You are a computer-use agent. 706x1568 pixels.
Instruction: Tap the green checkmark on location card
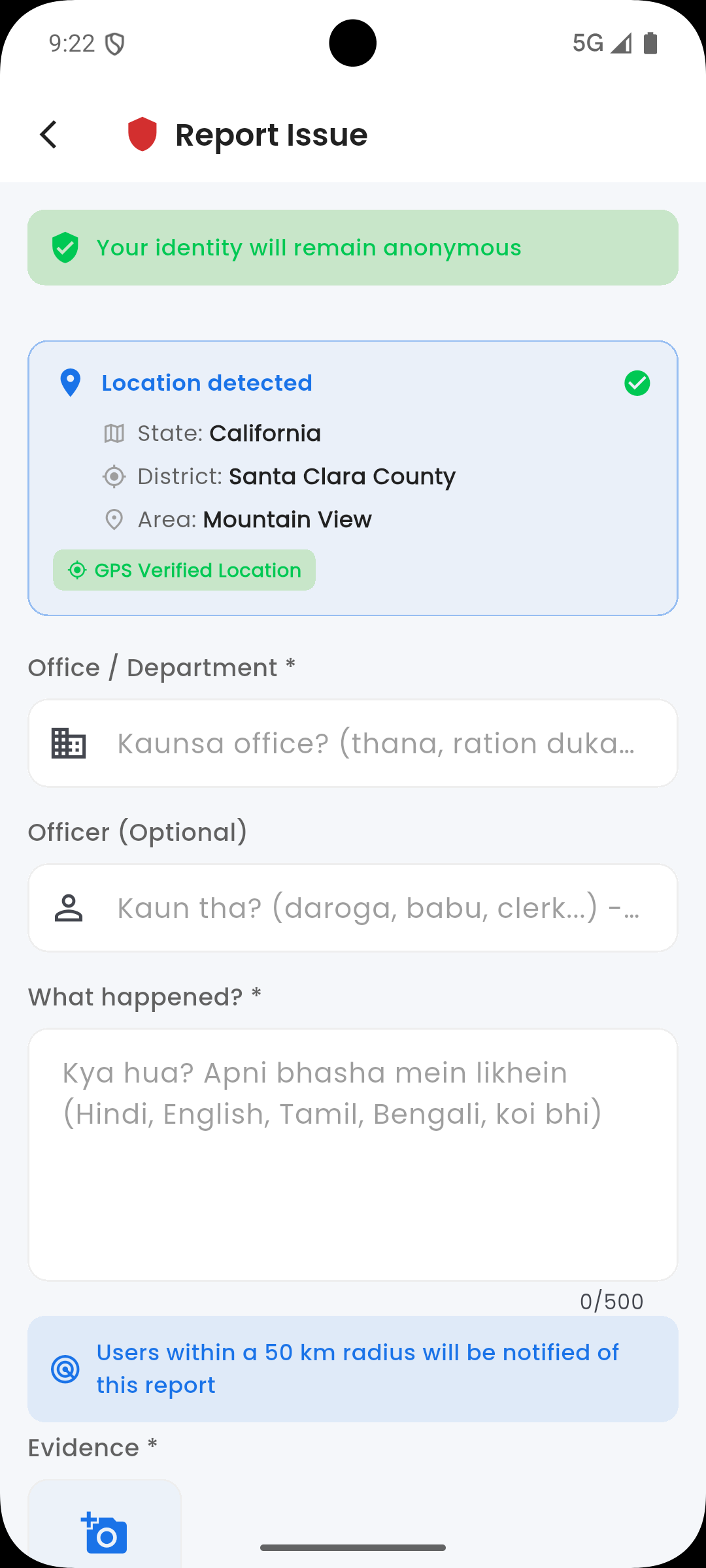point(637,384)
